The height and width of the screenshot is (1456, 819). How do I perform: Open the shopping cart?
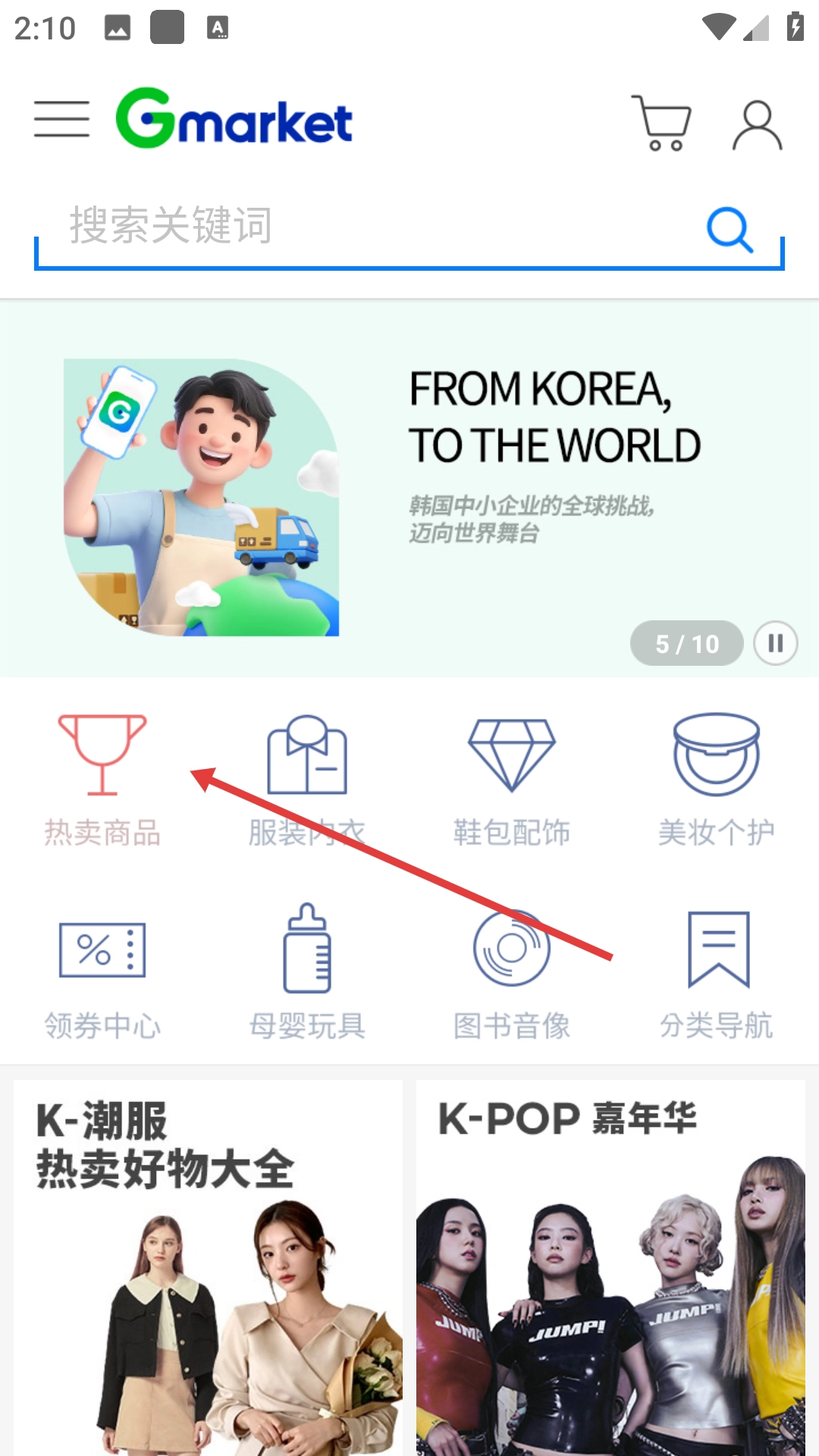click(662, 123)
